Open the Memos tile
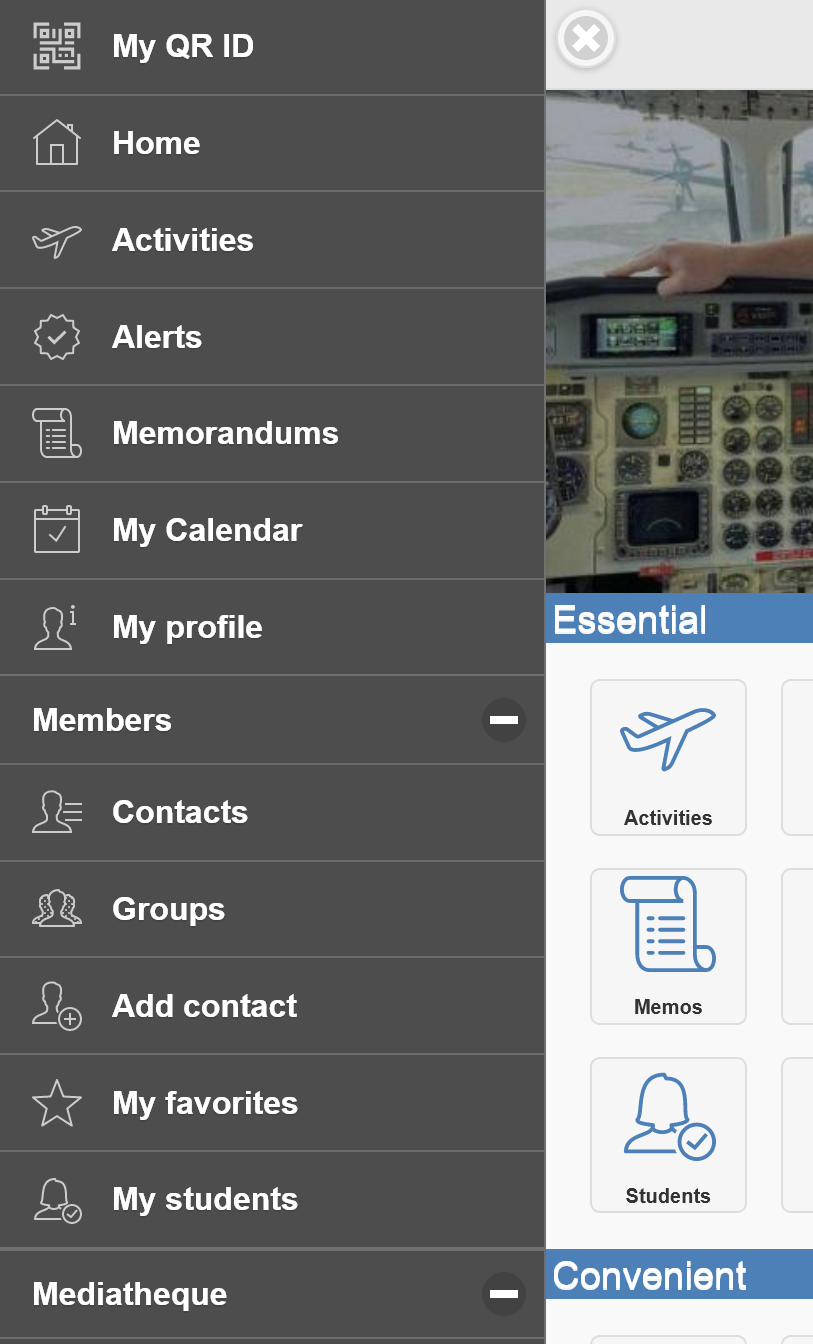The height and width of the screenshot is (1344, 813). (x=668, y=946)
